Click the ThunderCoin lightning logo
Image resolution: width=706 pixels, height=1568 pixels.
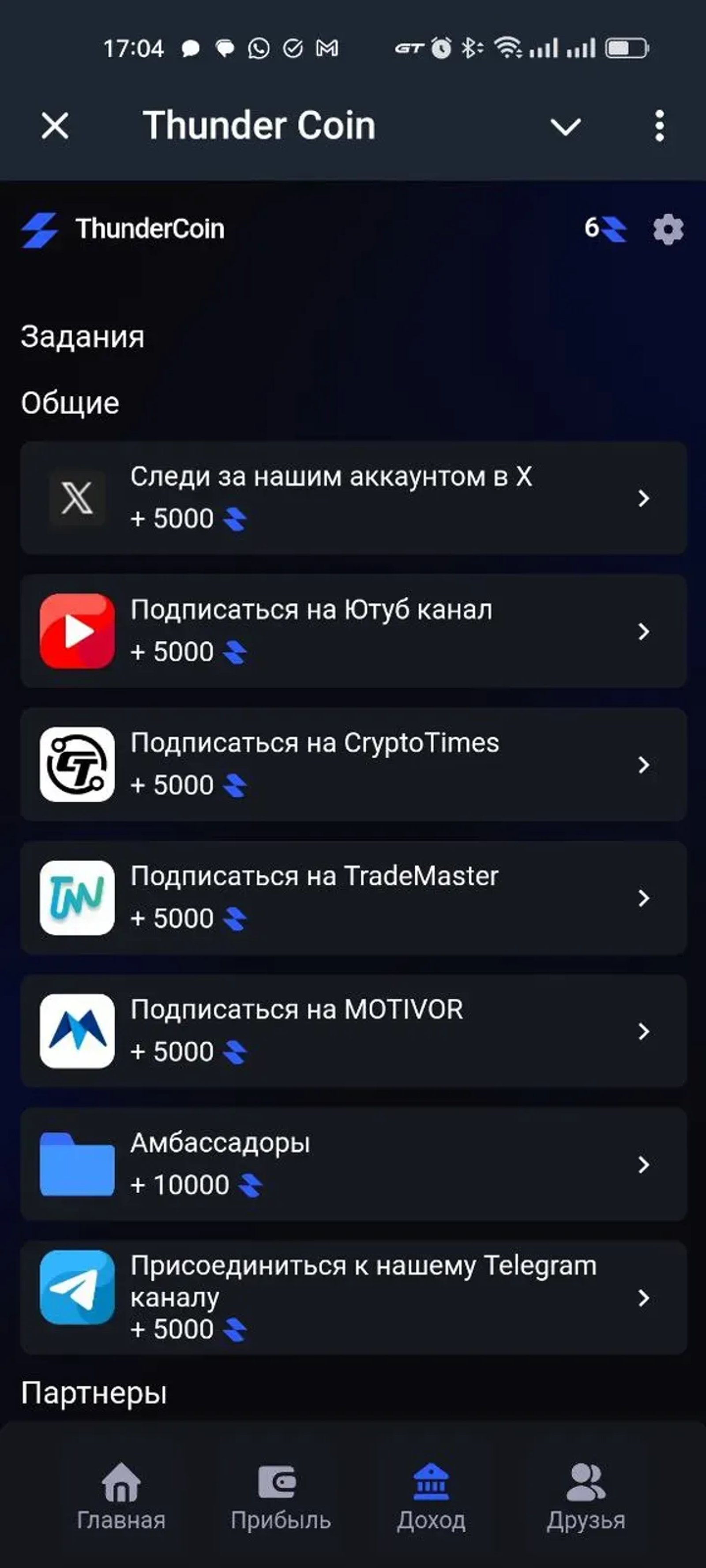coord(38,229)
